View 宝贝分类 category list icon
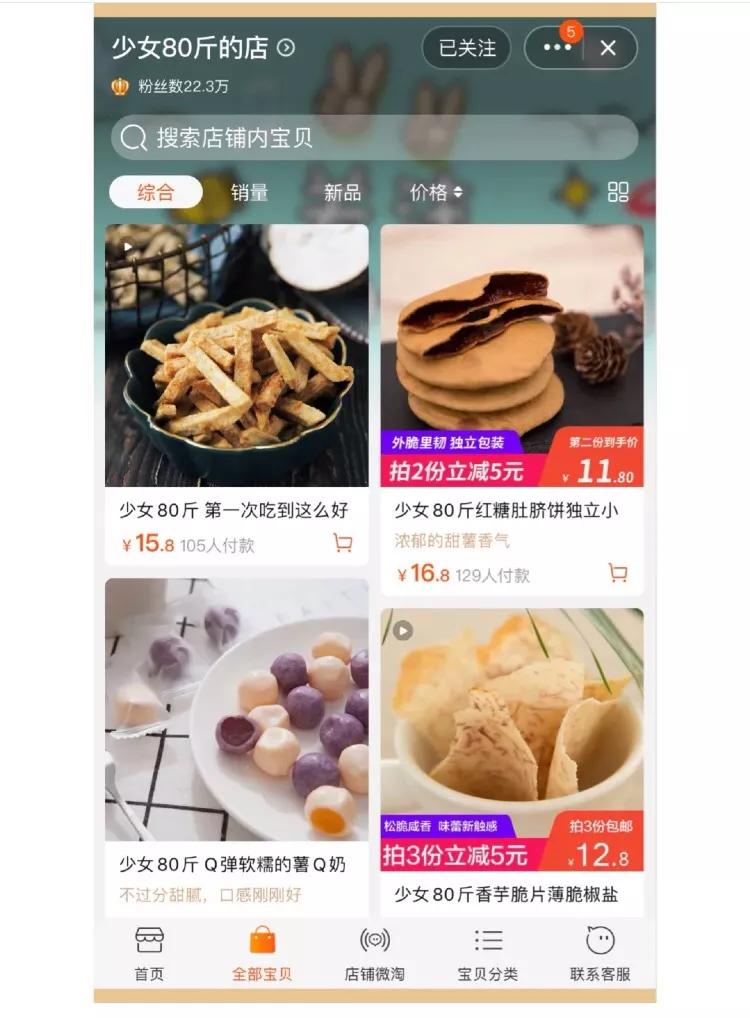 click(488, 940)
